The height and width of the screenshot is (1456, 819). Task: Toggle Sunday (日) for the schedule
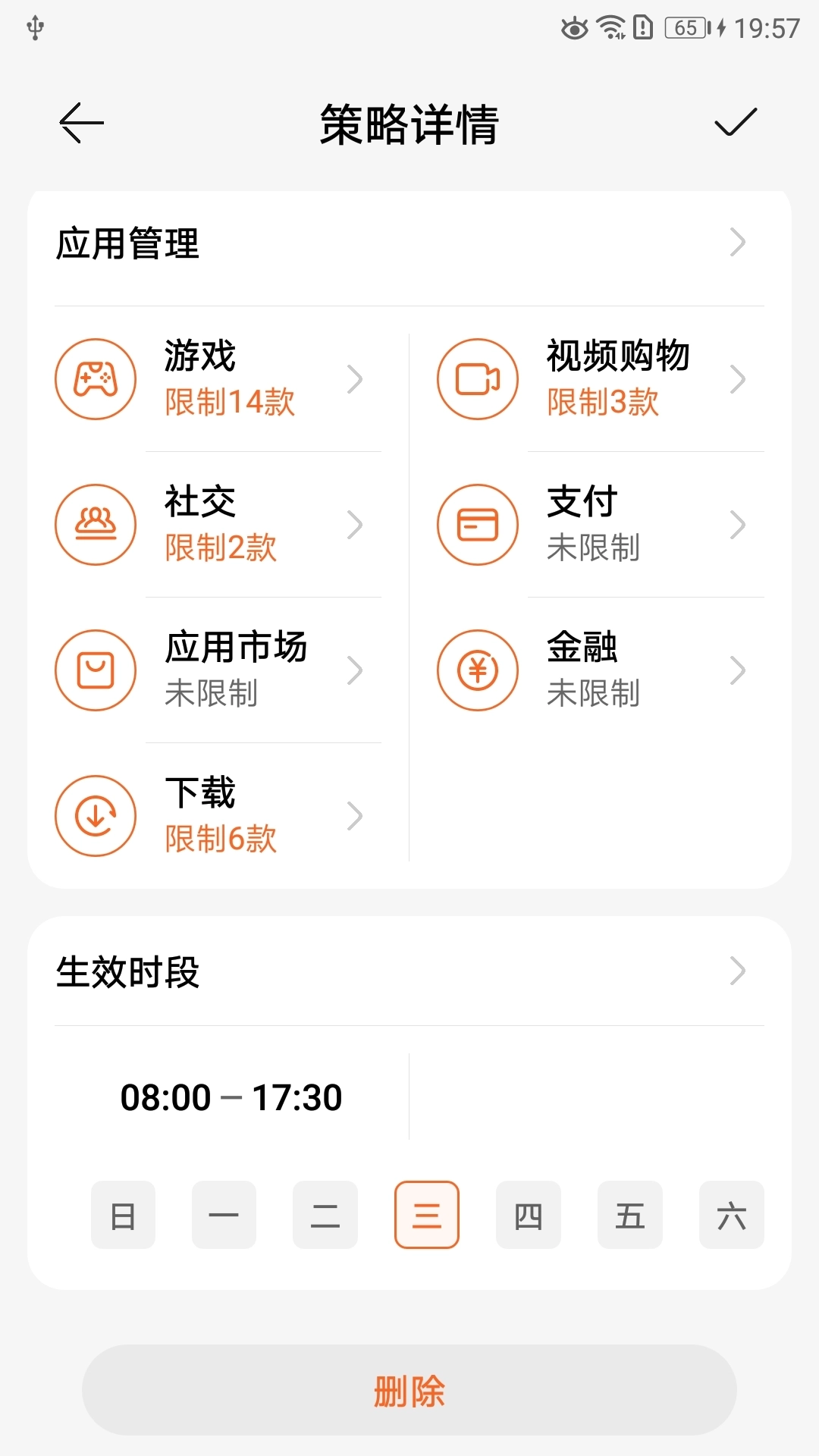[122, 1216]
